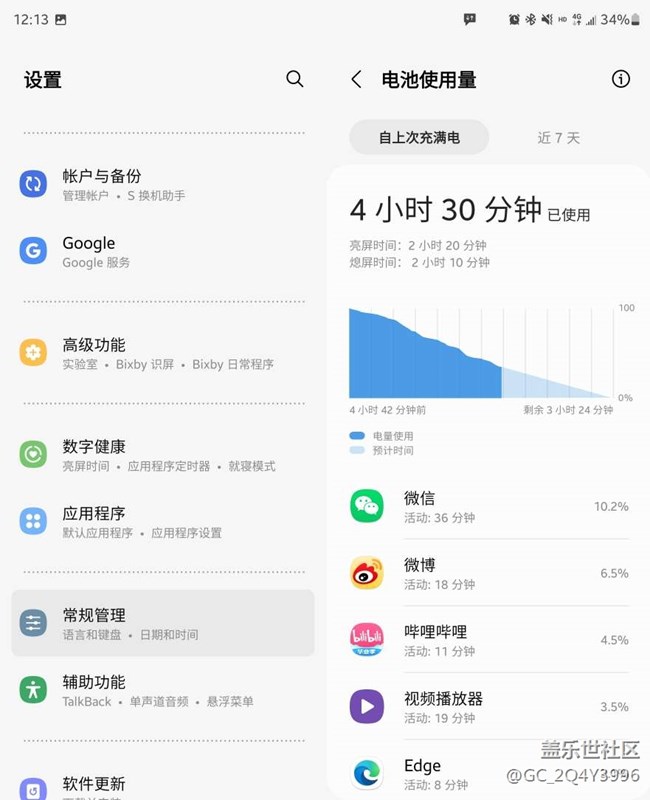View Edge battery usage details

pos(489,772)
